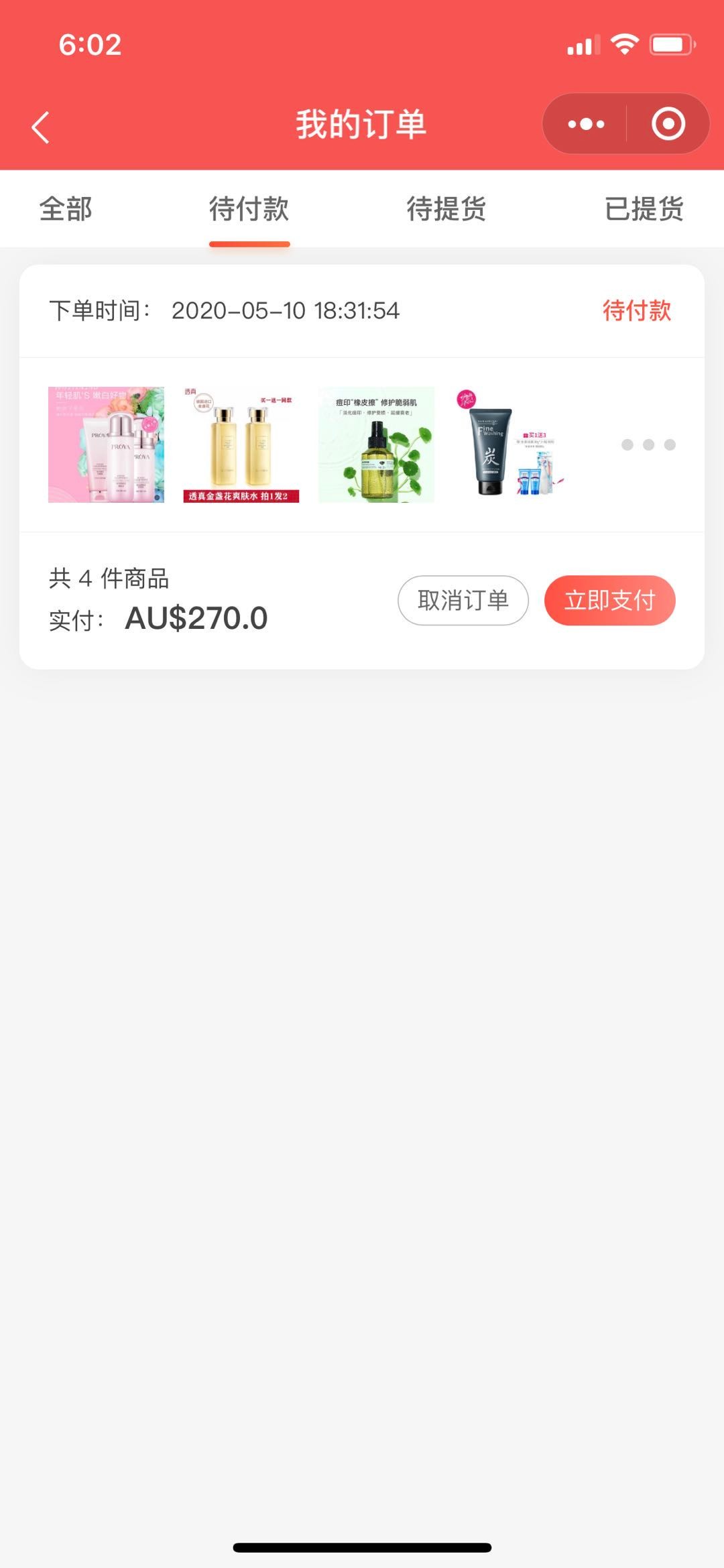The image size is (724, 1568).
Task: Switch to the 待提货 tab
Action: [446, 208]
